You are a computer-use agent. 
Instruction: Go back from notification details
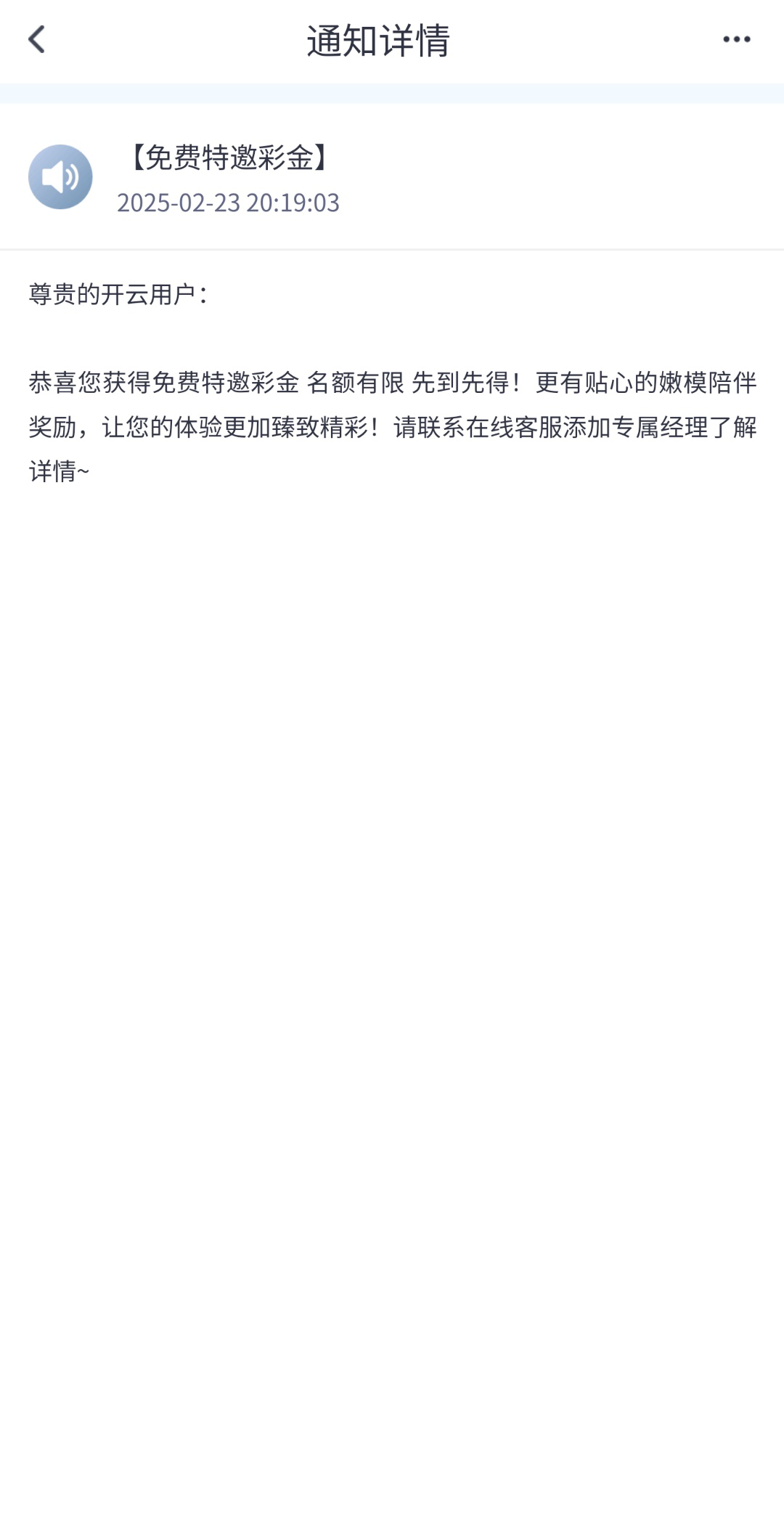[36, 40]
